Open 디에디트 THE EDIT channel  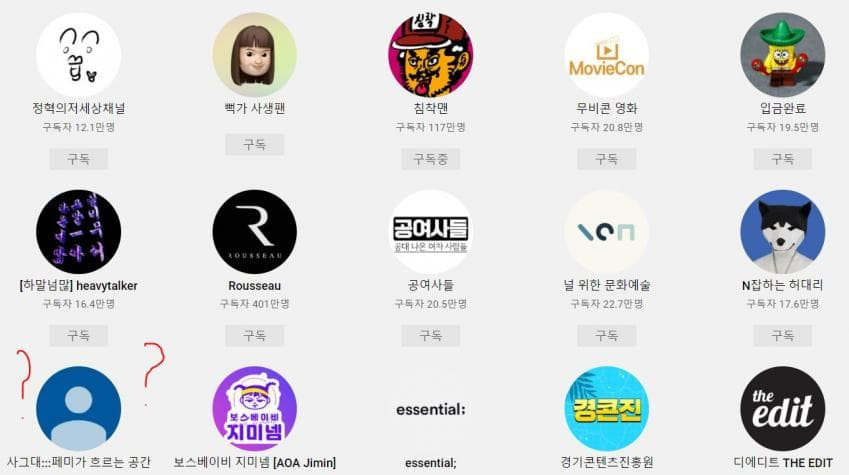tap(782, 408)
